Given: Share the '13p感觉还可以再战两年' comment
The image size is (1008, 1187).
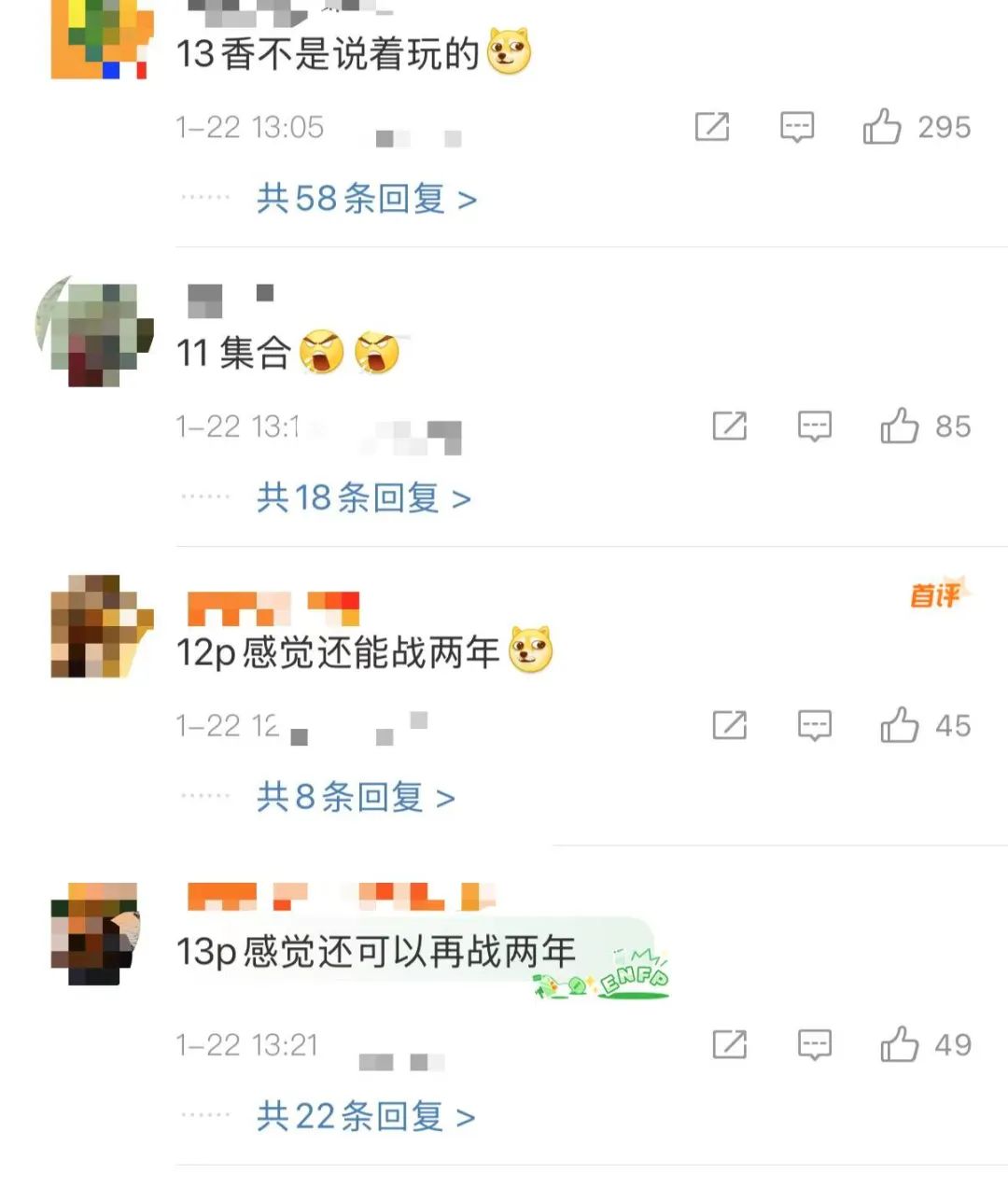Looking at the screenshot, I should [730, 1044].
